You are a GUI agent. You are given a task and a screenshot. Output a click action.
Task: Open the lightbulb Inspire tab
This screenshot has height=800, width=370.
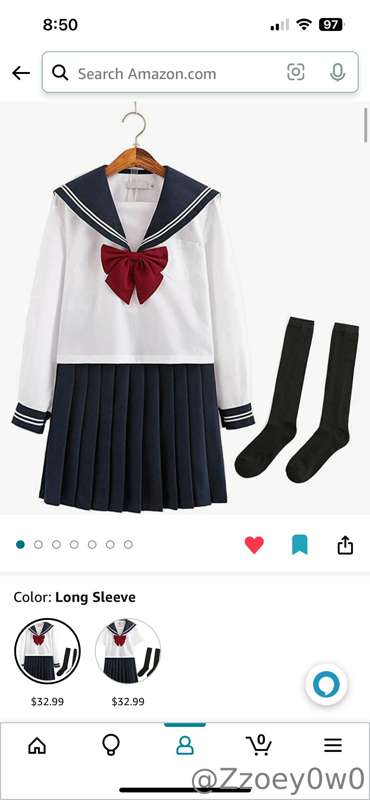click(x=111, y=745)
